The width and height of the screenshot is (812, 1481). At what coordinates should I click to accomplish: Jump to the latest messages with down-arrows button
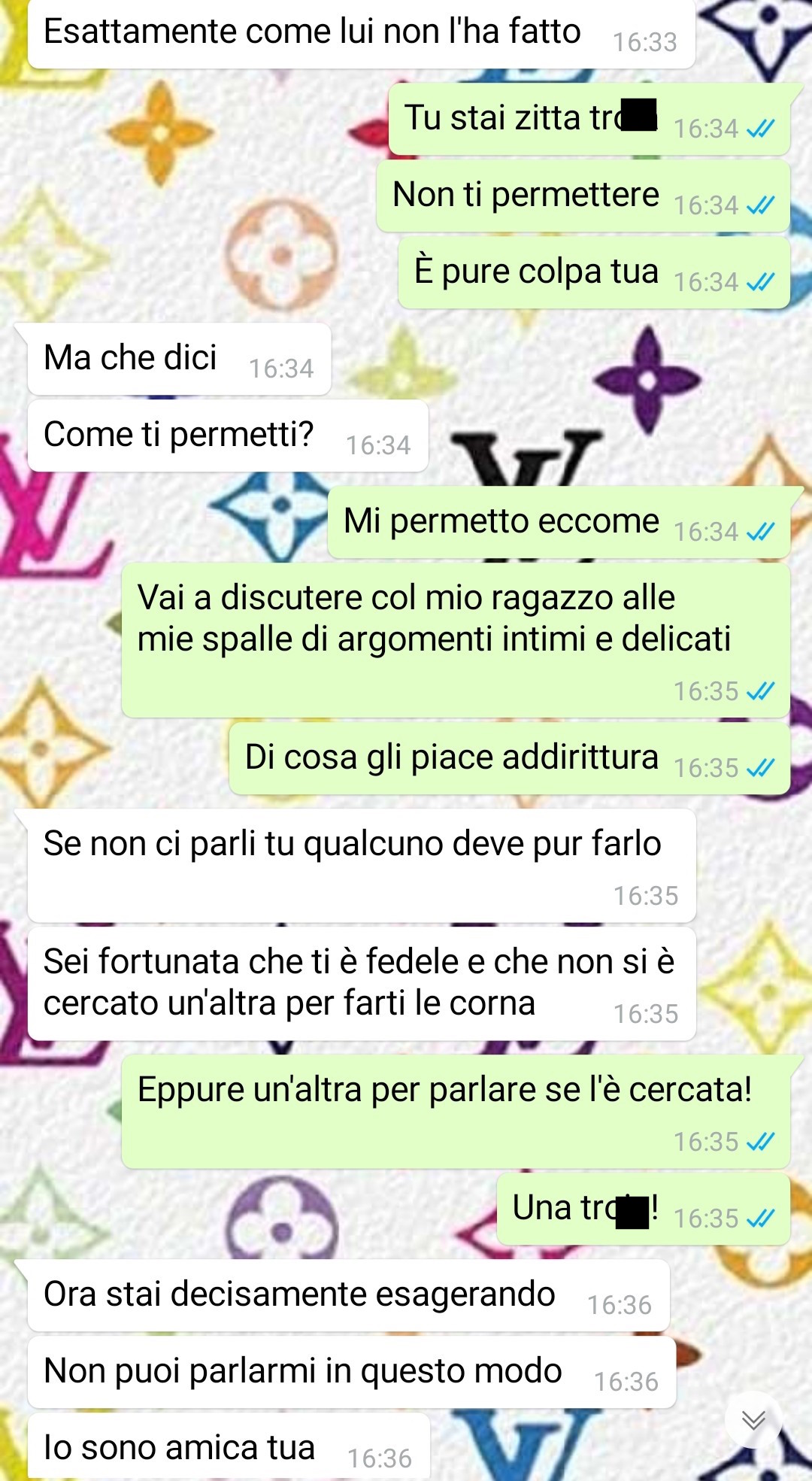753,1419
